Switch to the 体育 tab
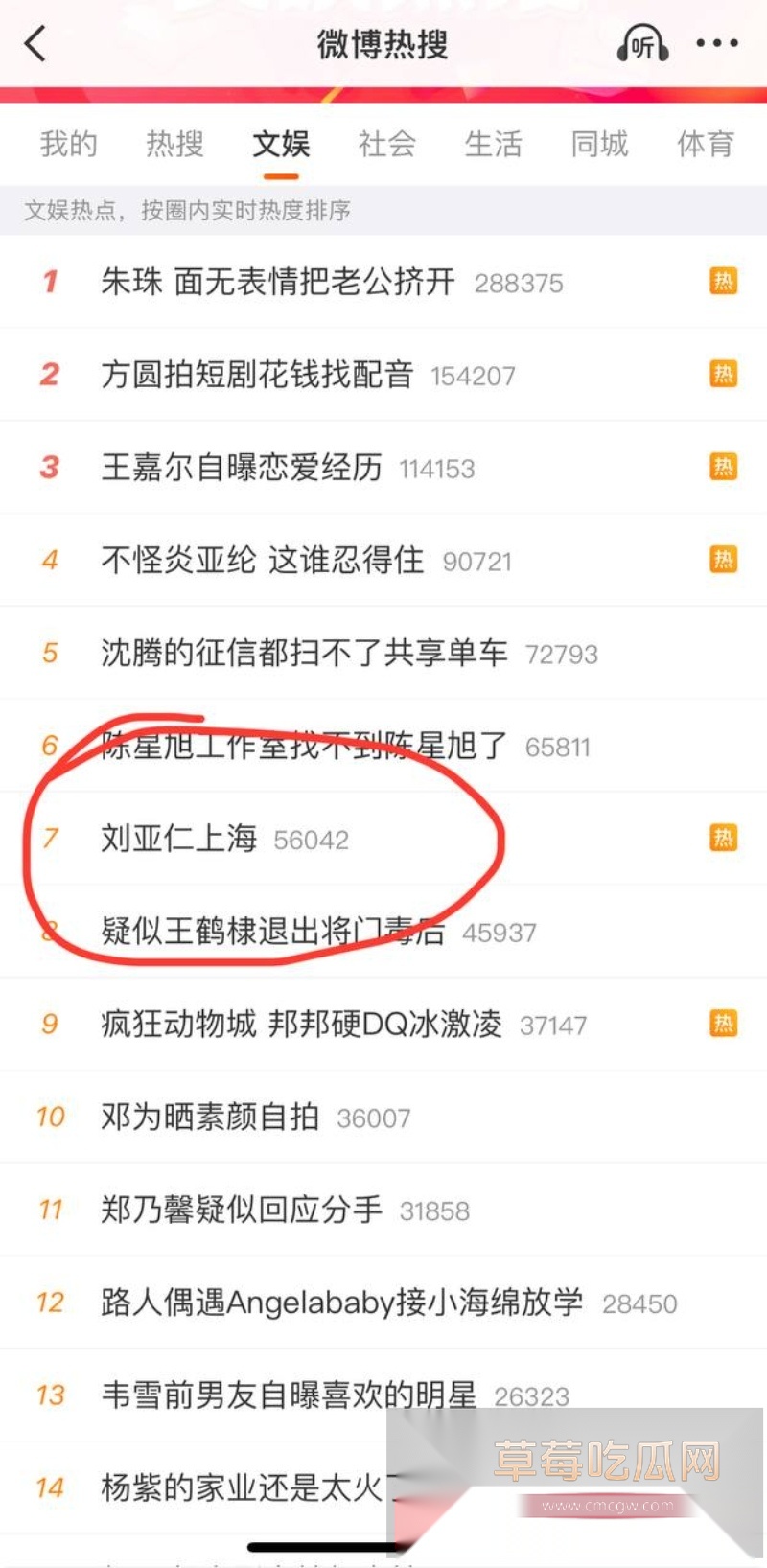Viewport: 767px width, 1568px height. (704, 145)
